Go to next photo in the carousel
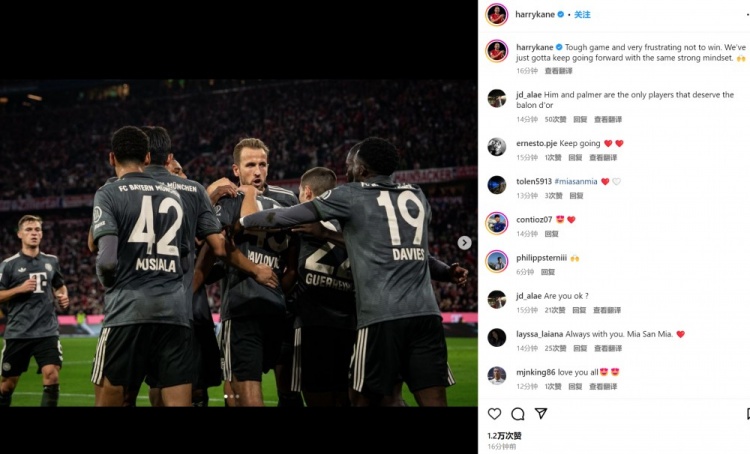750x454 pixels. (464, 242)
